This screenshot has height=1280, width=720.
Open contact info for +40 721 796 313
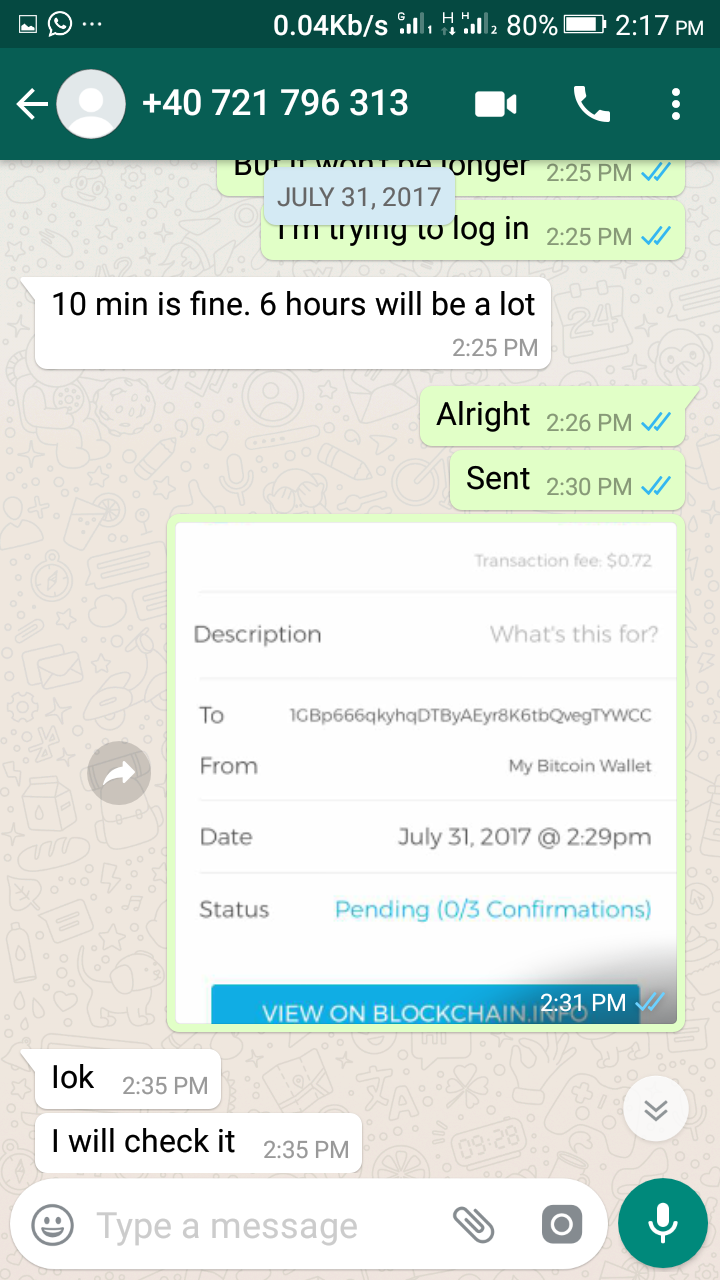(x=275, y=104)
